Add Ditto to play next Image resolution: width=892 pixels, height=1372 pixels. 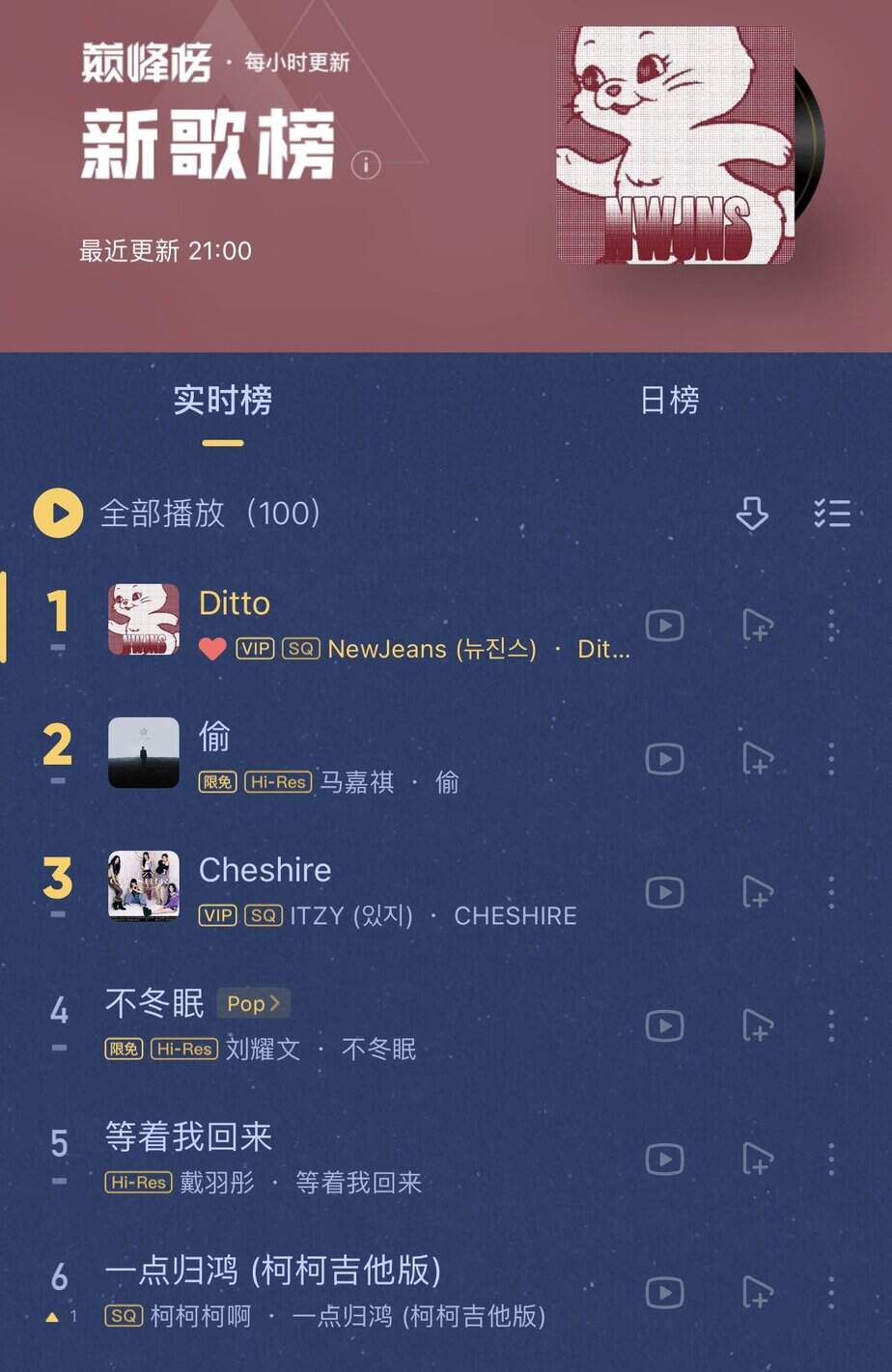pos(758,626)
